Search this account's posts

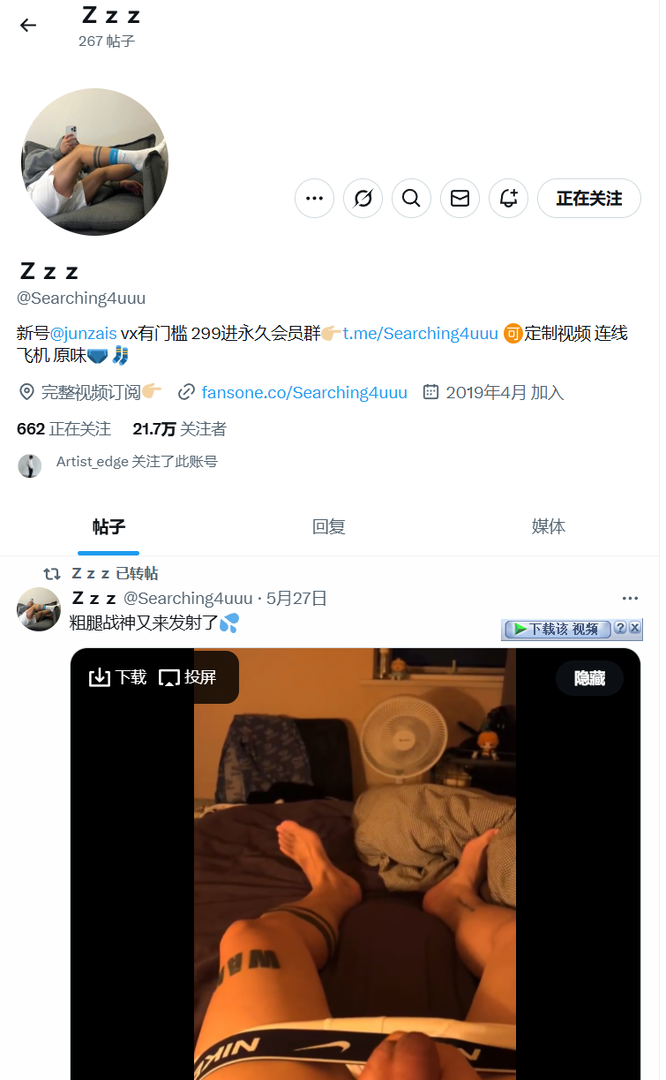point(411,198)
